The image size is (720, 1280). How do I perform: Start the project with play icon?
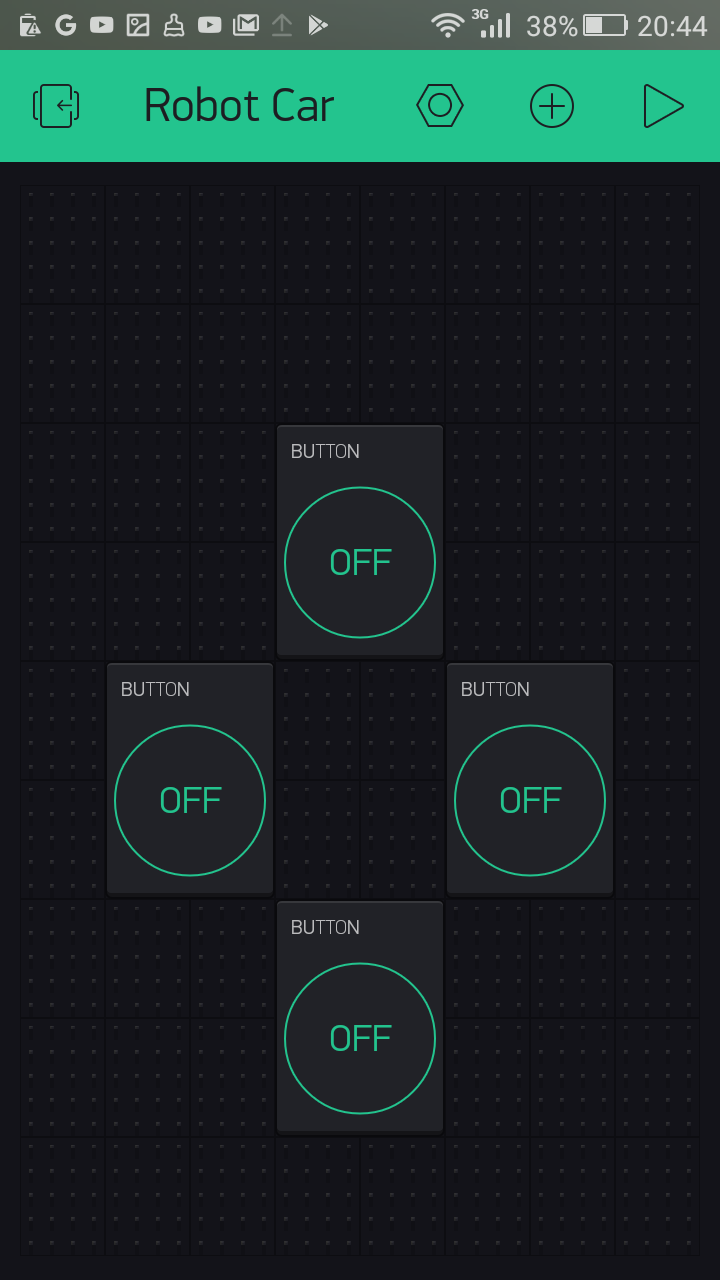663,106
